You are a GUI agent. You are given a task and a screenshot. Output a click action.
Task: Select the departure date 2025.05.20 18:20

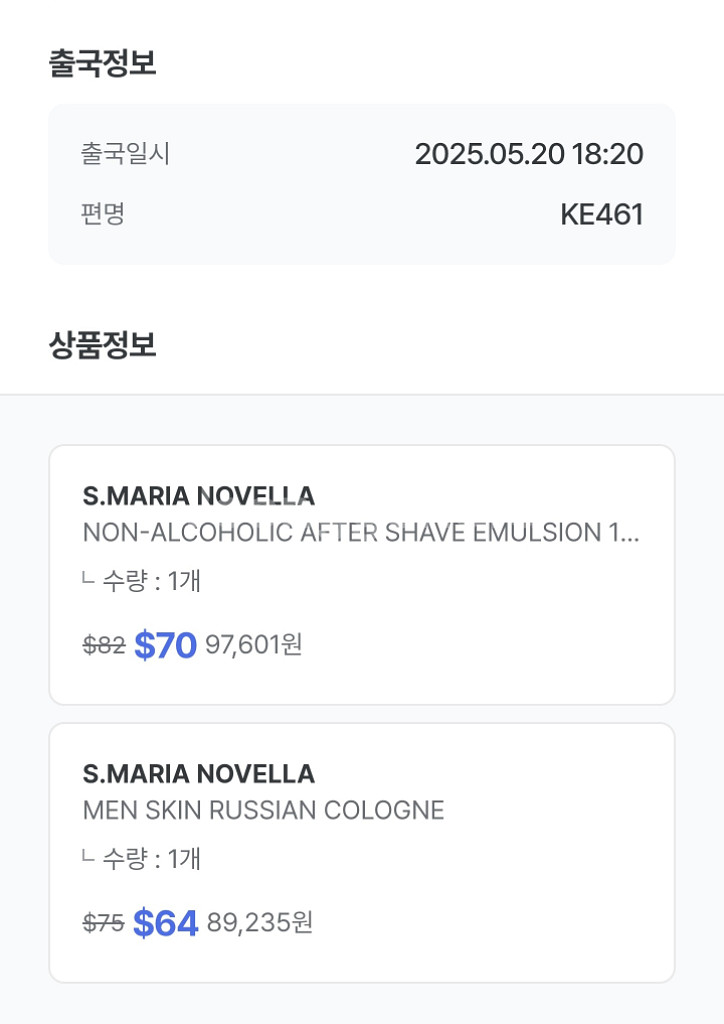click(x=531, y=155)
